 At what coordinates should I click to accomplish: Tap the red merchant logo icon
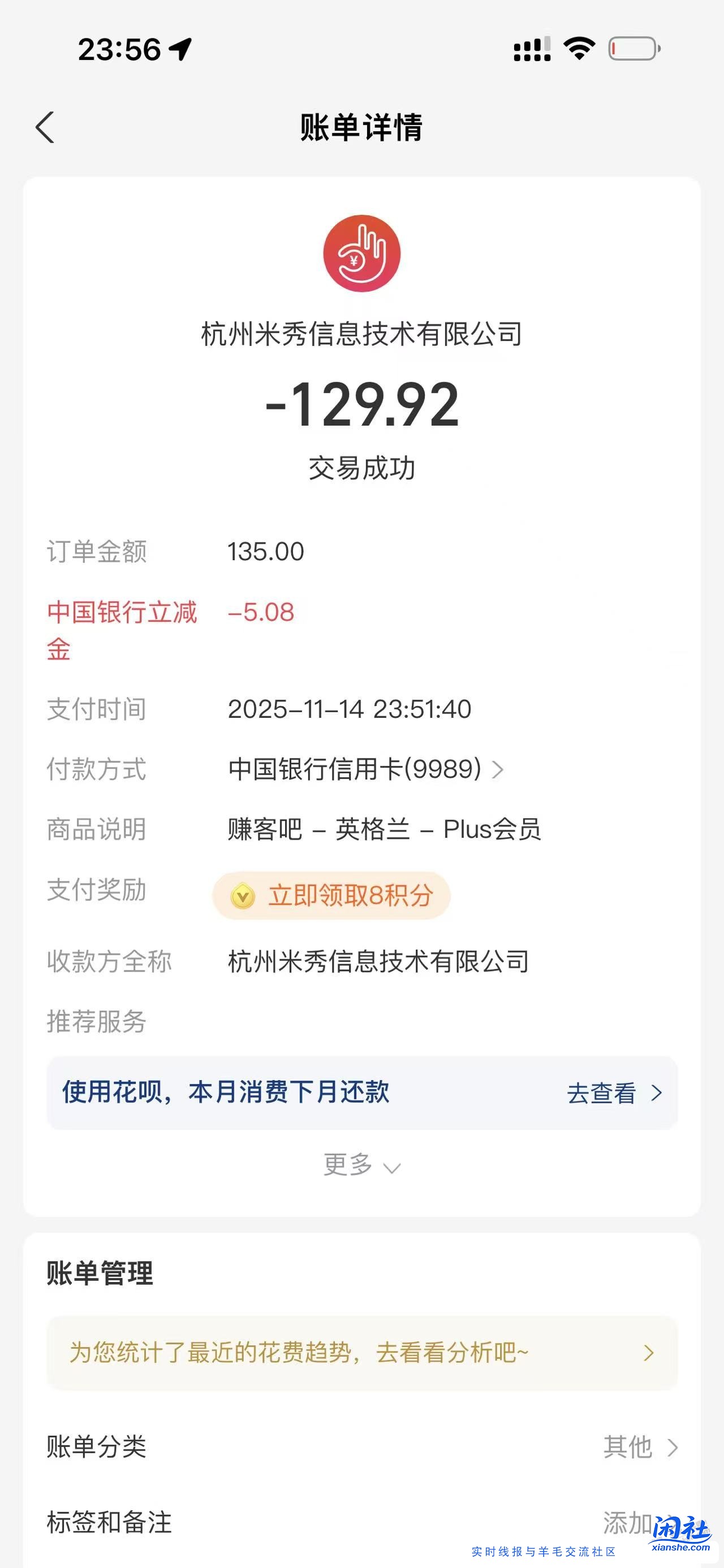pyautogui.click(x=361, y=255)
